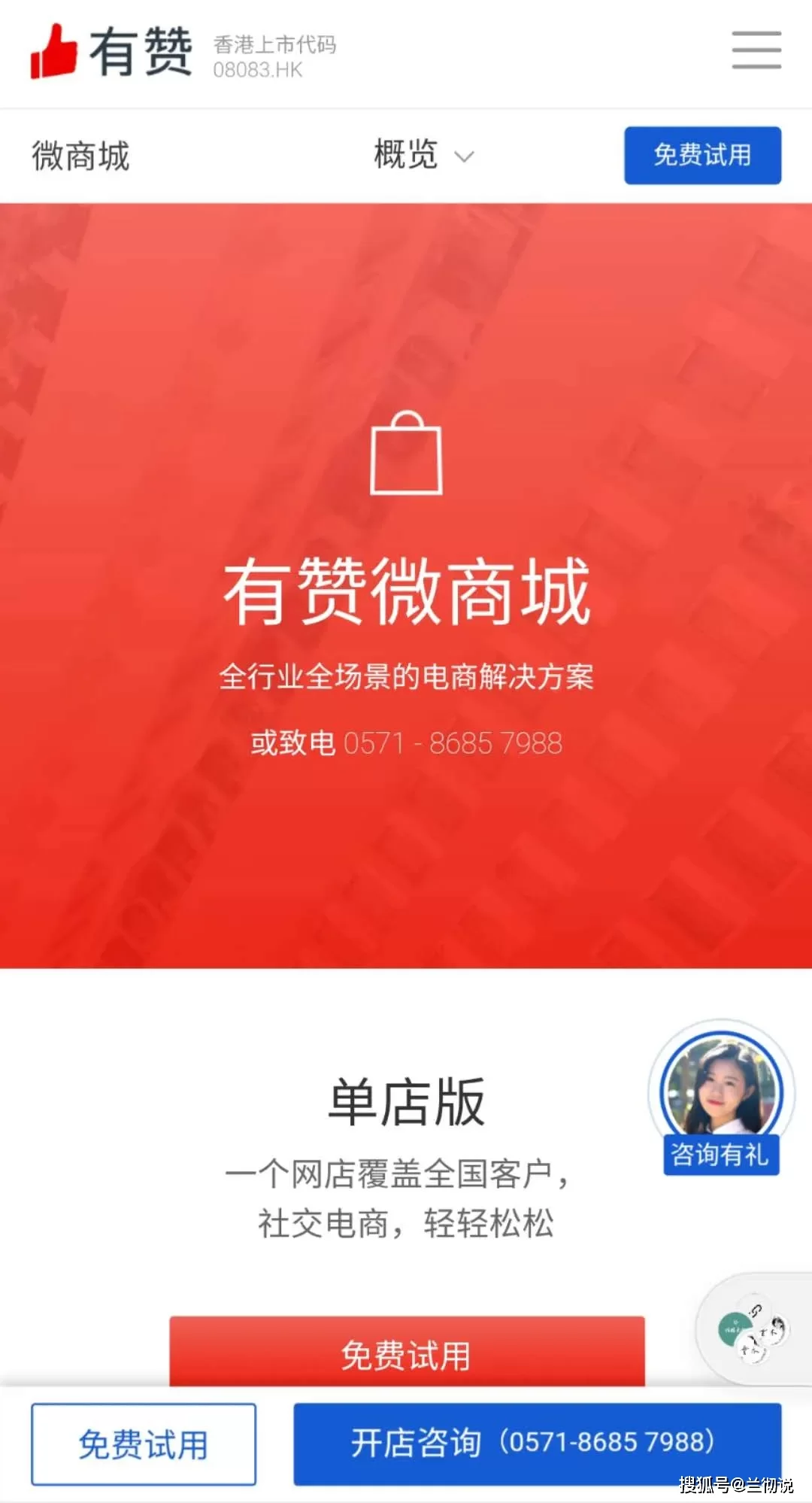
Task: Expand the 概览 dropdown
Action: (x=423, y=156)
